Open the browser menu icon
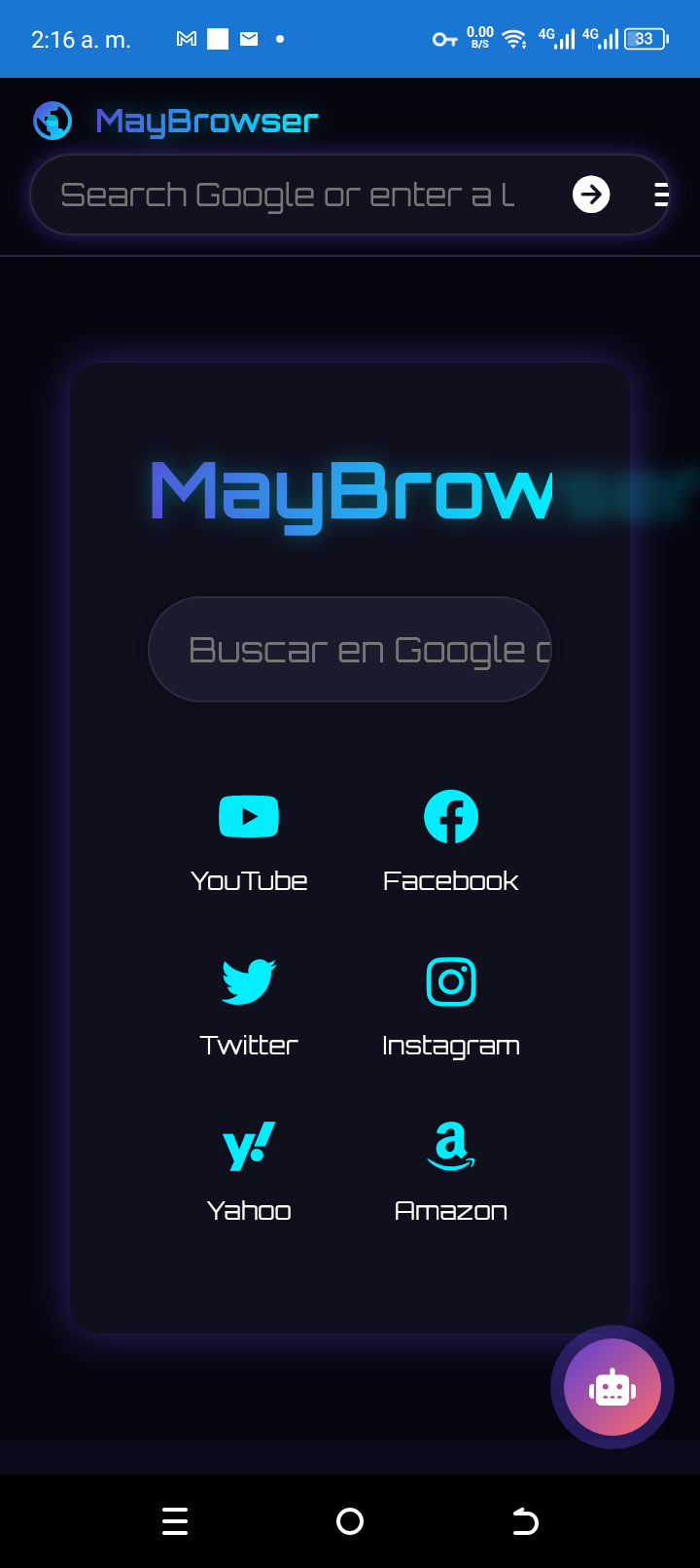 coord(661,195)
